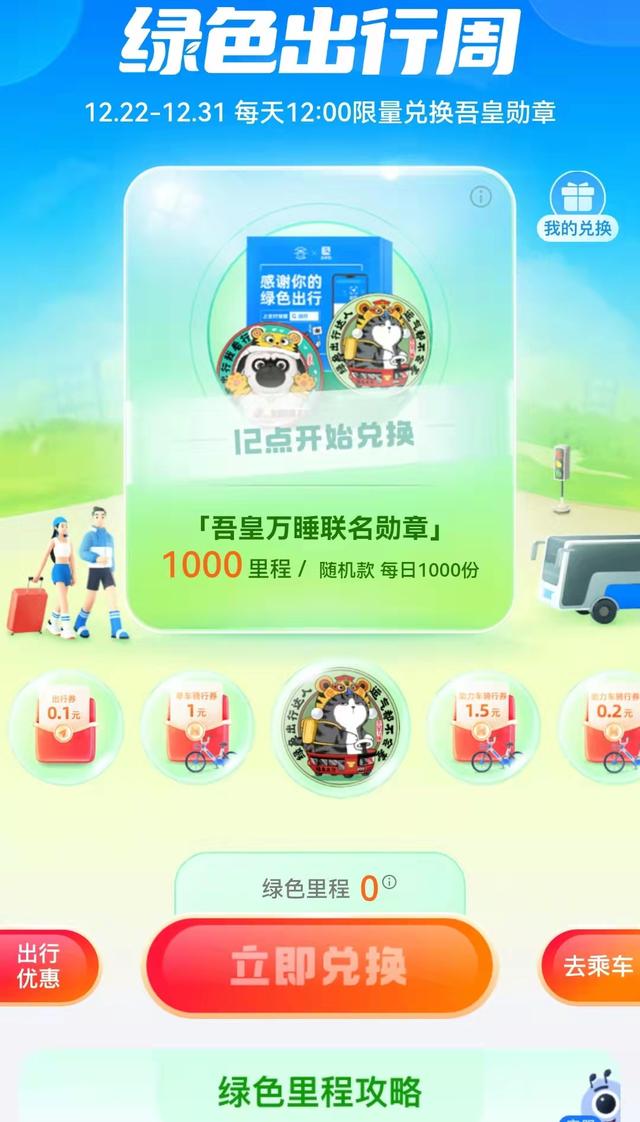The width and height of the screenshot is (640, 1122).
Task: Open 我的兑换 gift icon
Action: pyautogui.click(x=578, y=208)
